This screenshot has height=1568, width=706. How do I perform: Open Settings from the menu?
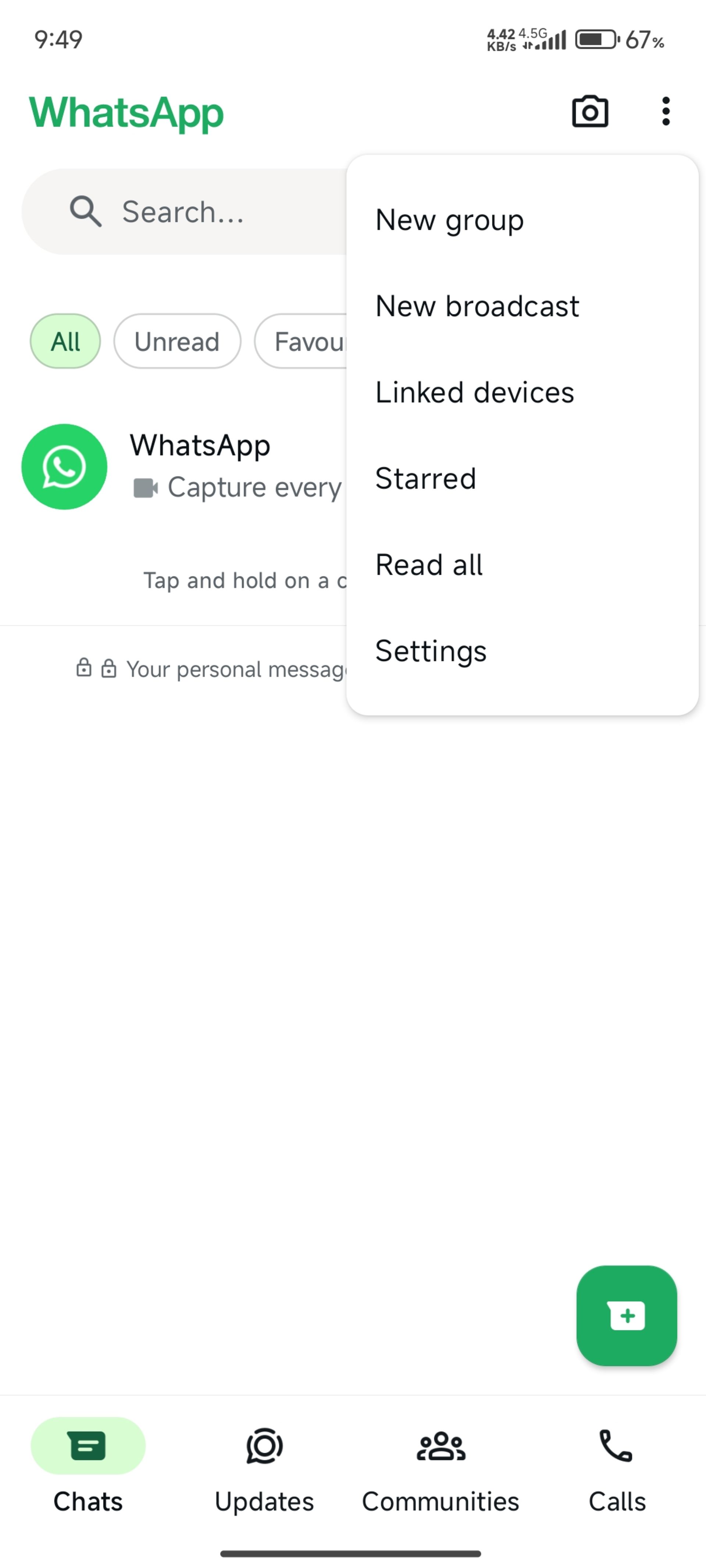click(x=431, y=651)
